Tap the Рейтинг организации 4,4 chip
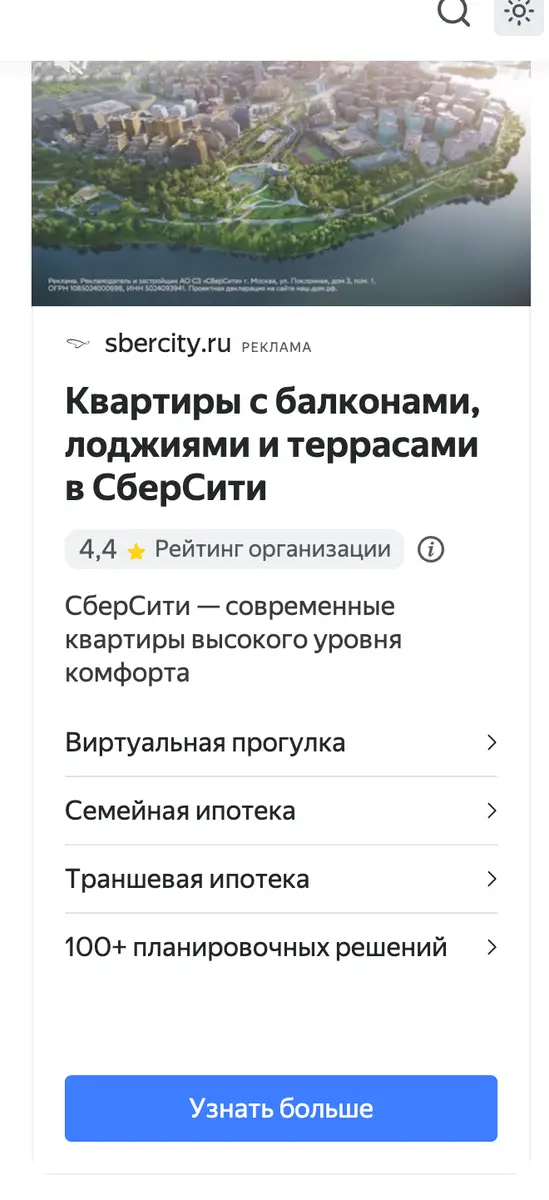 [x=234, y=549]
